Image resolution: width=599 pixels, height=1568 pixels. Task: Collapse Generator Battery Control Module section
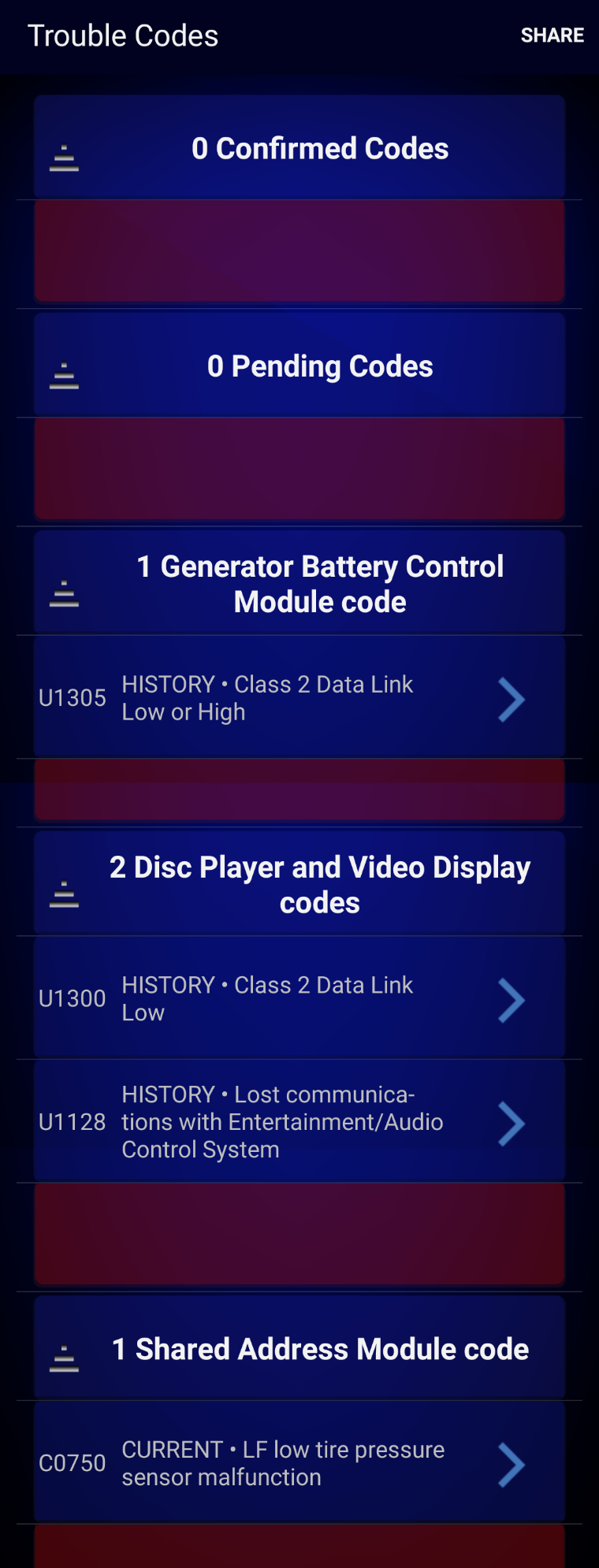coord(64,593)
